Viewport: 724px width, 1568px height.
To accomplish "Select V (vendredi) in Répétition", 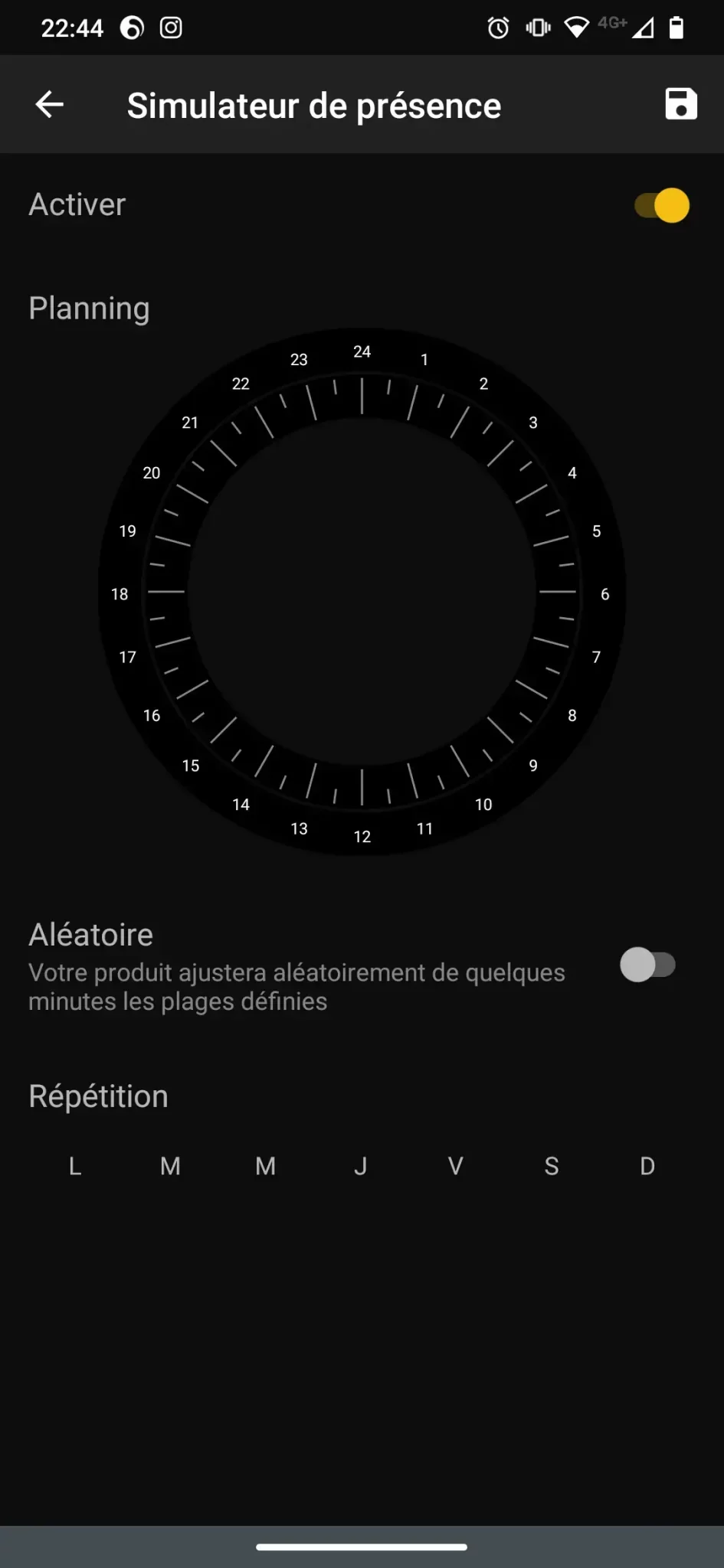I will (x=456, y=1166).
